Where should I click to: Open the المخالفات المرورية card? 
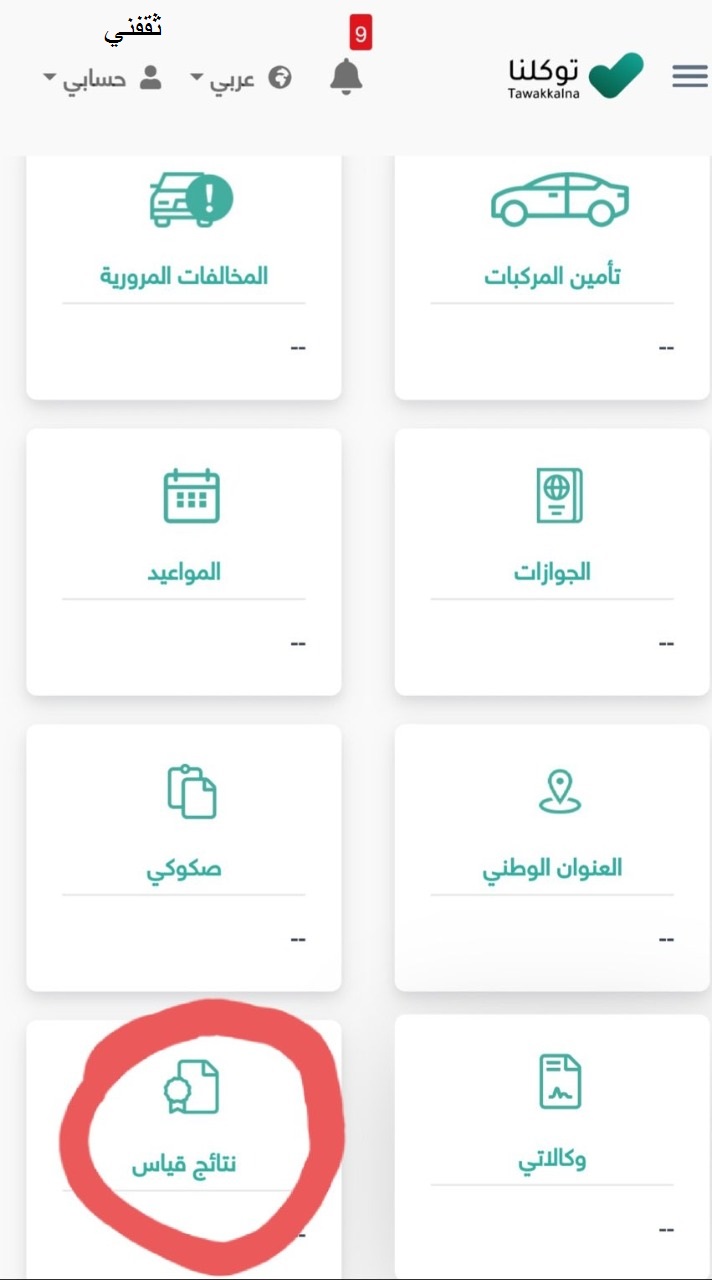184,278
